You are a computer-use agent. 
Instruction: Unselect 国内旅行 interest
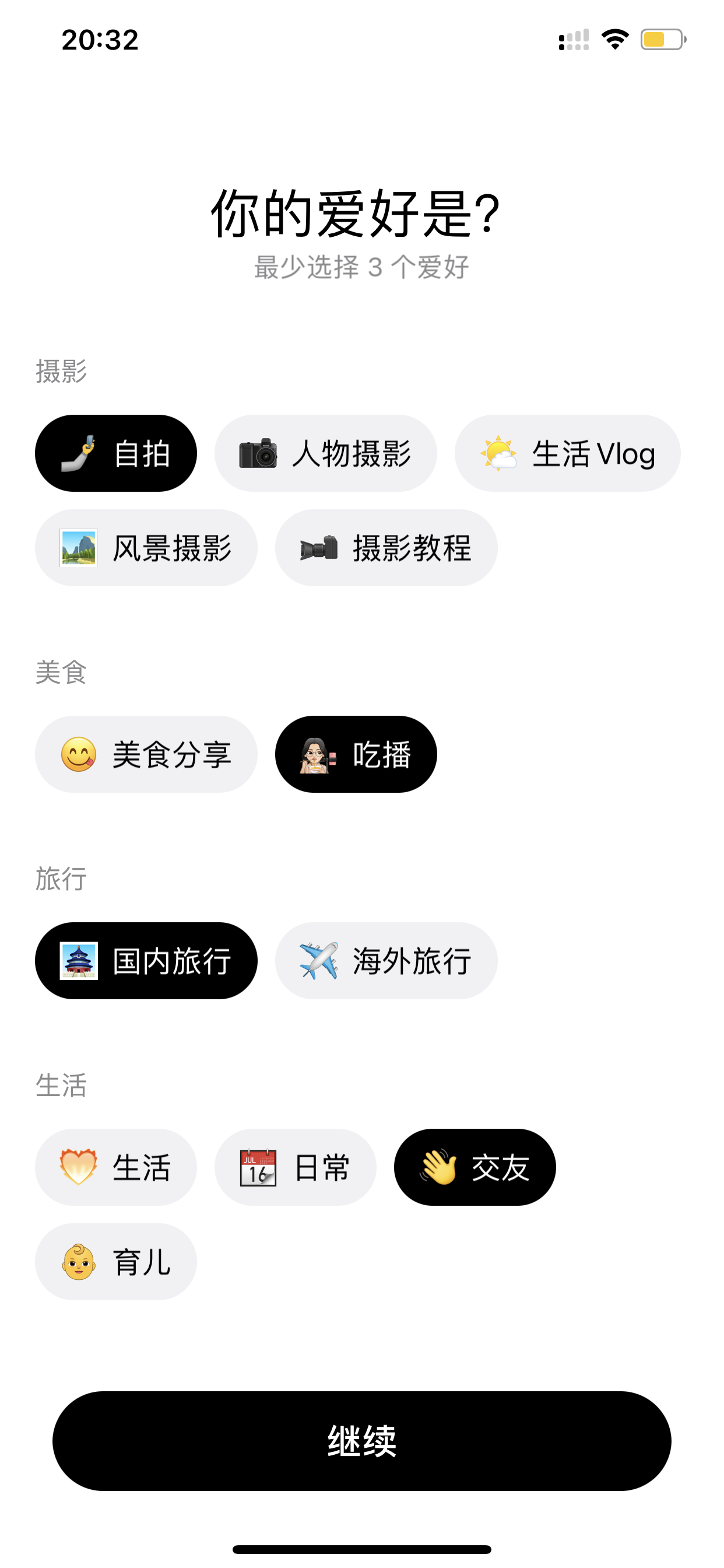coord(146,961)
